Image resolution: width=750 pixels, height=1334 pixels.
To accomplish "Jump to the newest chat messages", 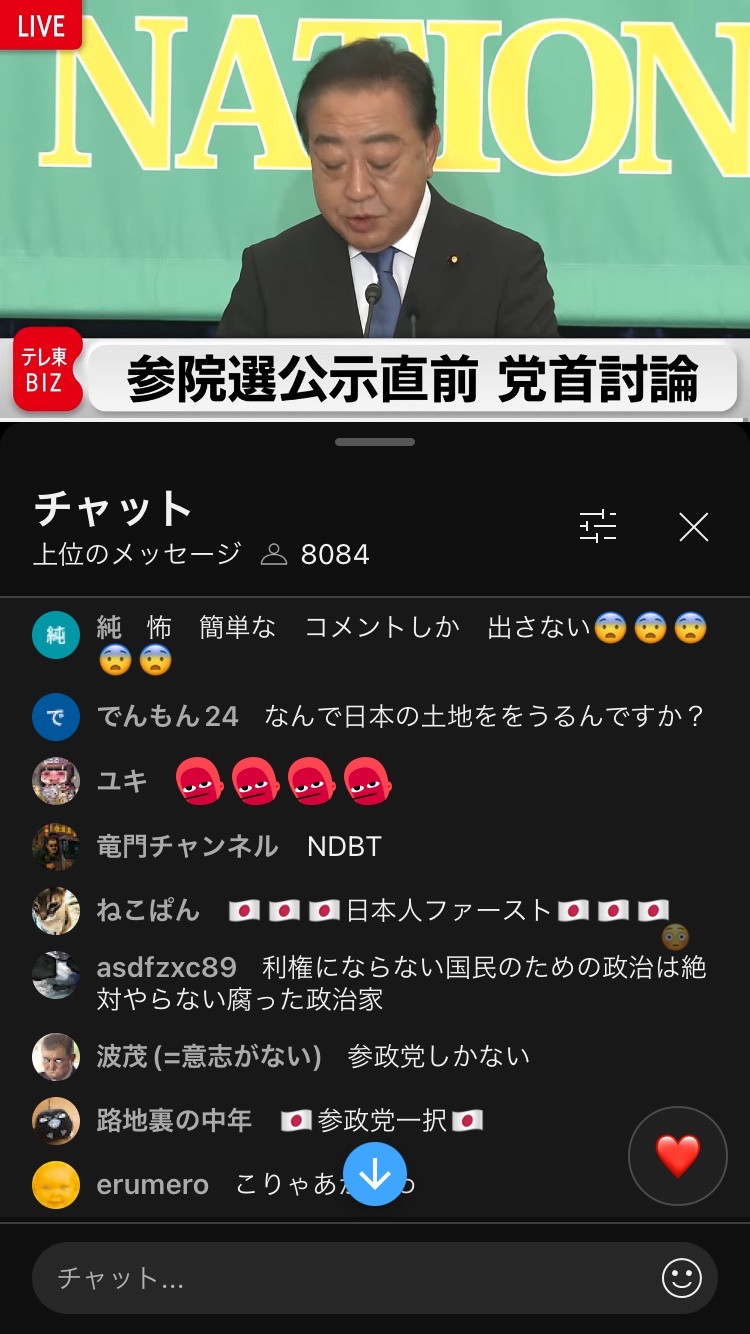I will point(375,1174).
